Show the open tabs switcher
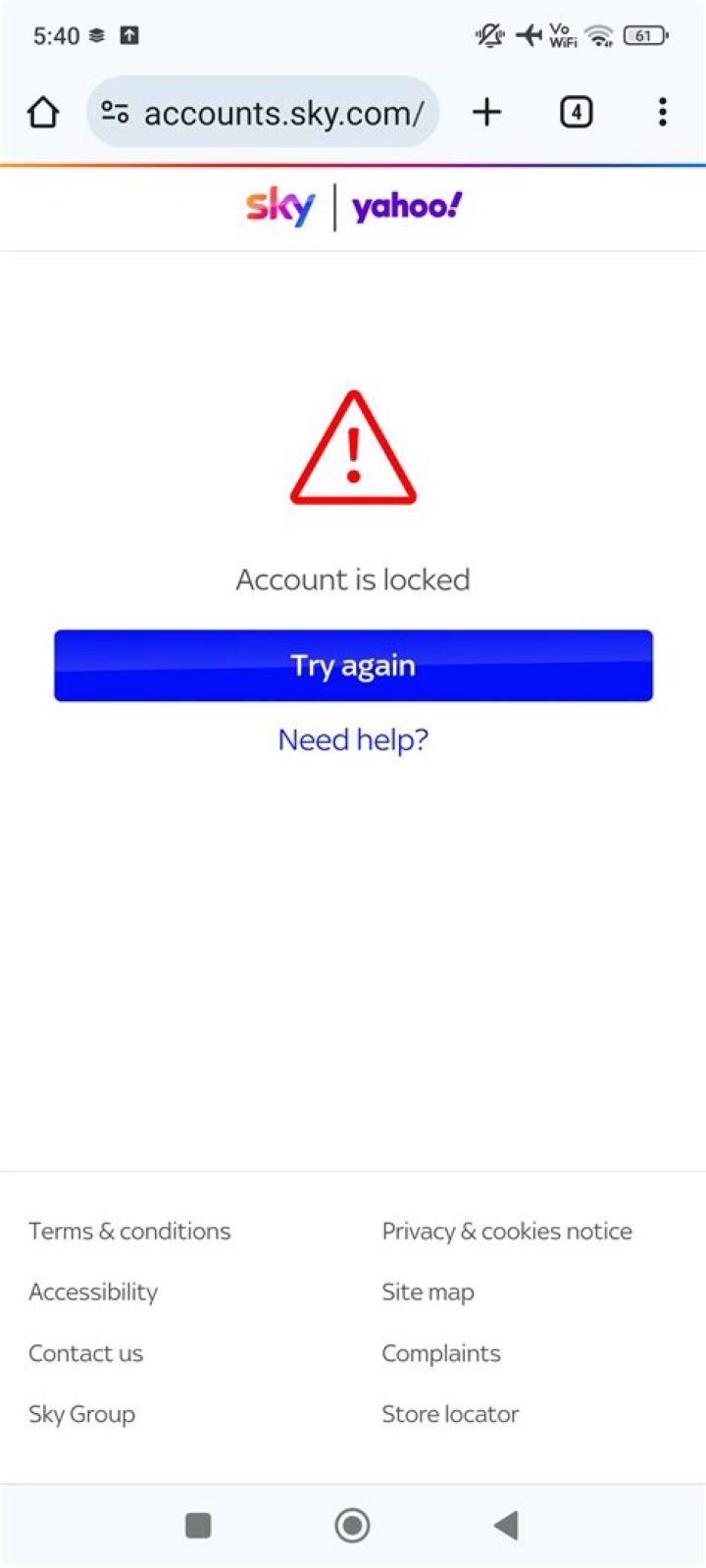The height and width of the screenshot is (1568, 706). click(576, 113)
